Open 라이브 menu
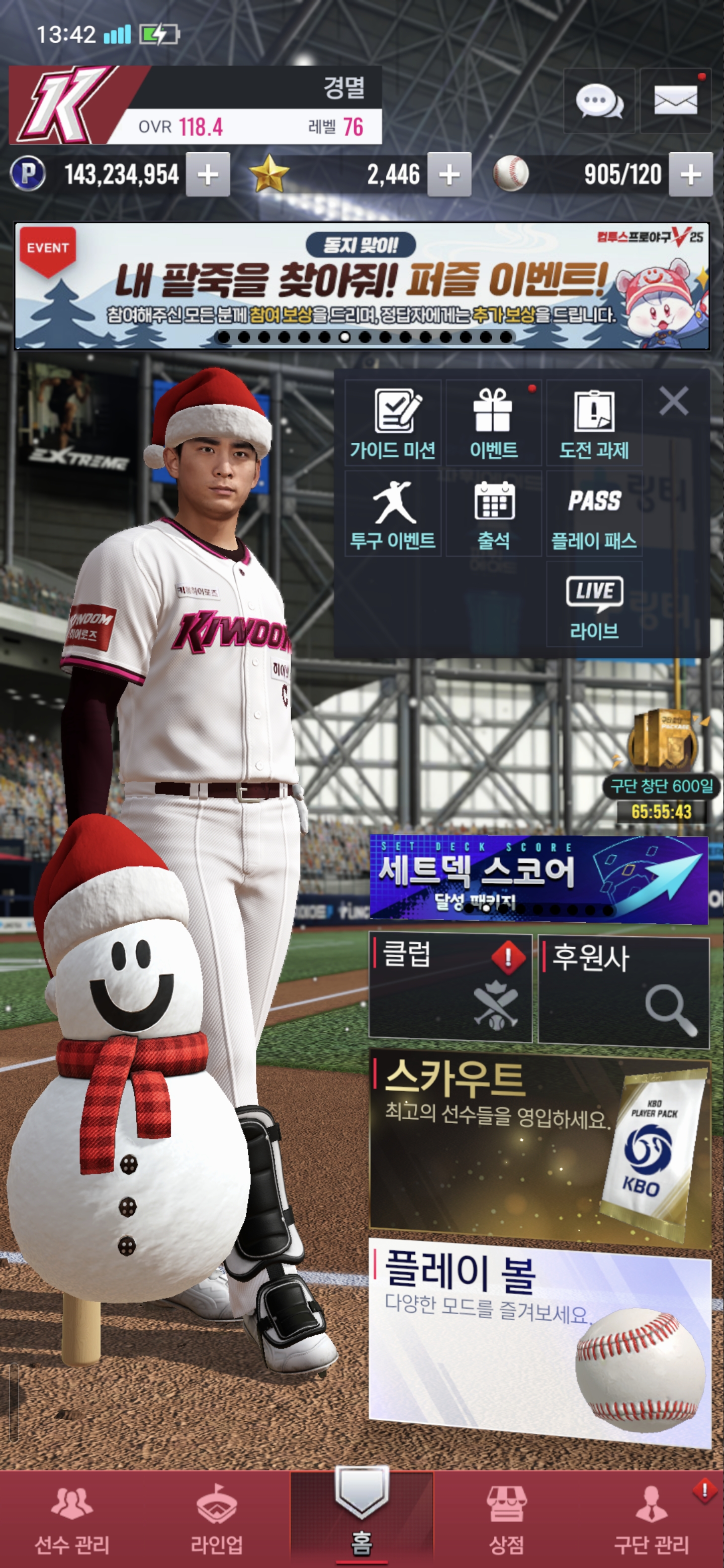Screen dimensions: 724x1568 (x=594, y=605)
